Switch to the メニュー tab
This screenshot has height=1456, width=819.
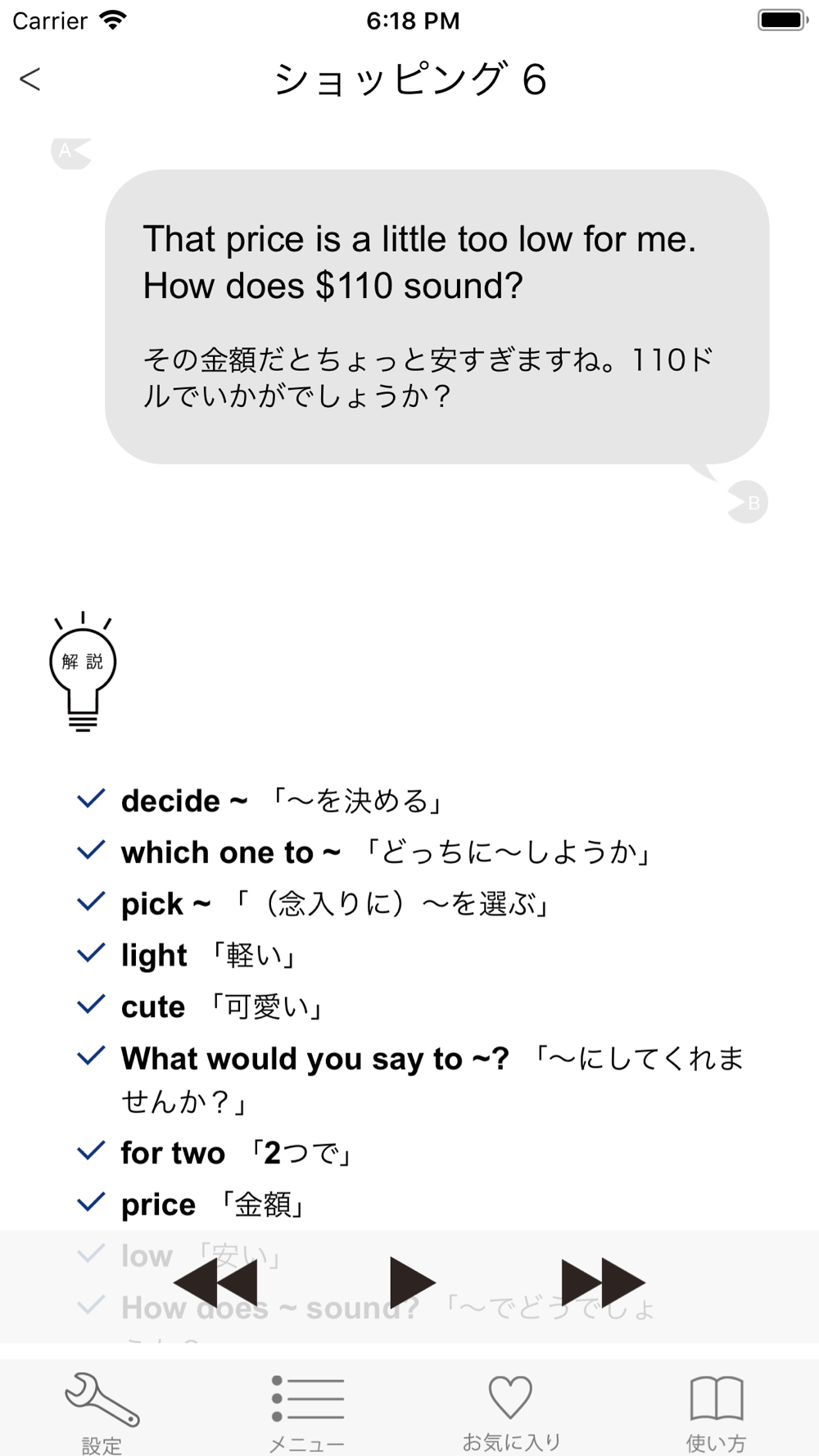click(307, 1412)
